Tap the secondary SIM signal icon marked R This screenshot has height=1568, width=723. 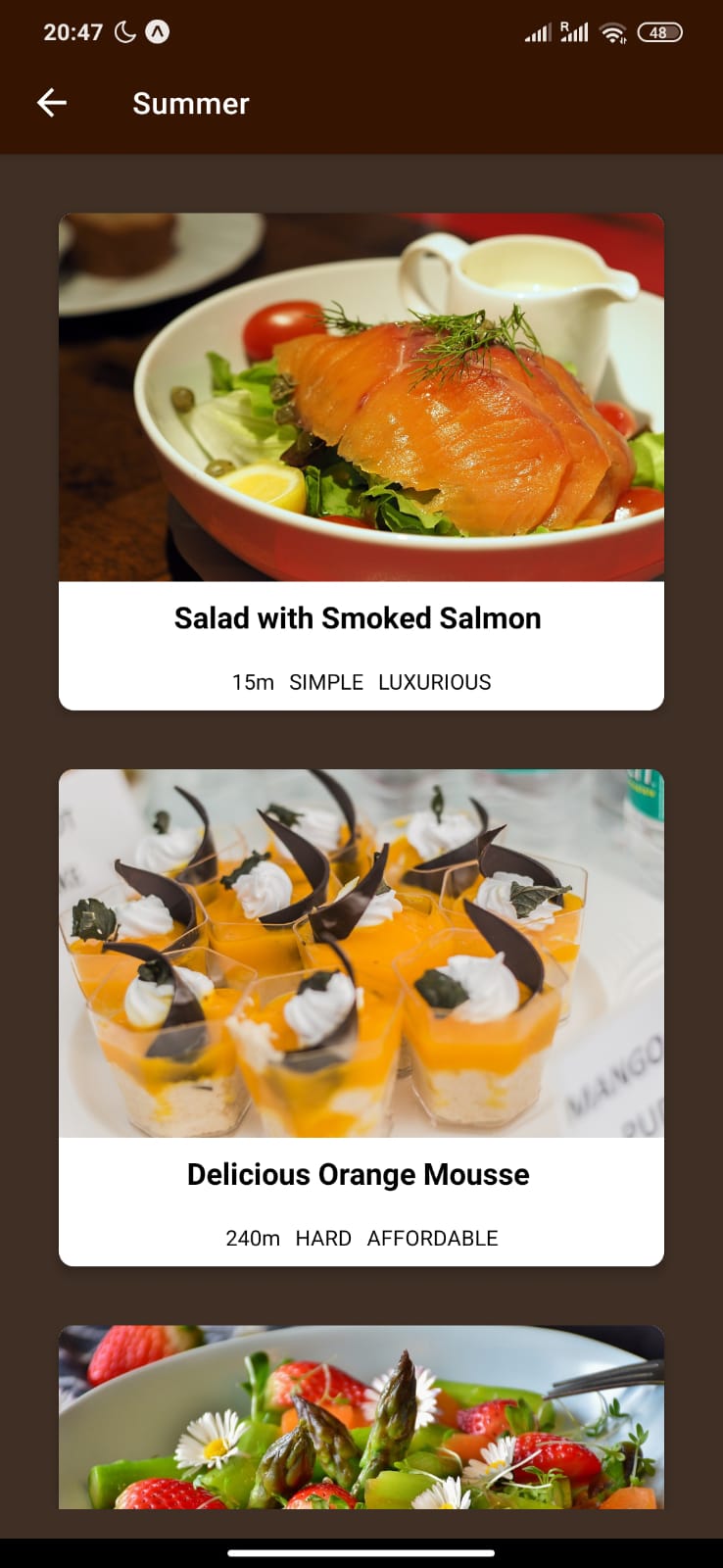pyautogui.click(x=577, y=30)
